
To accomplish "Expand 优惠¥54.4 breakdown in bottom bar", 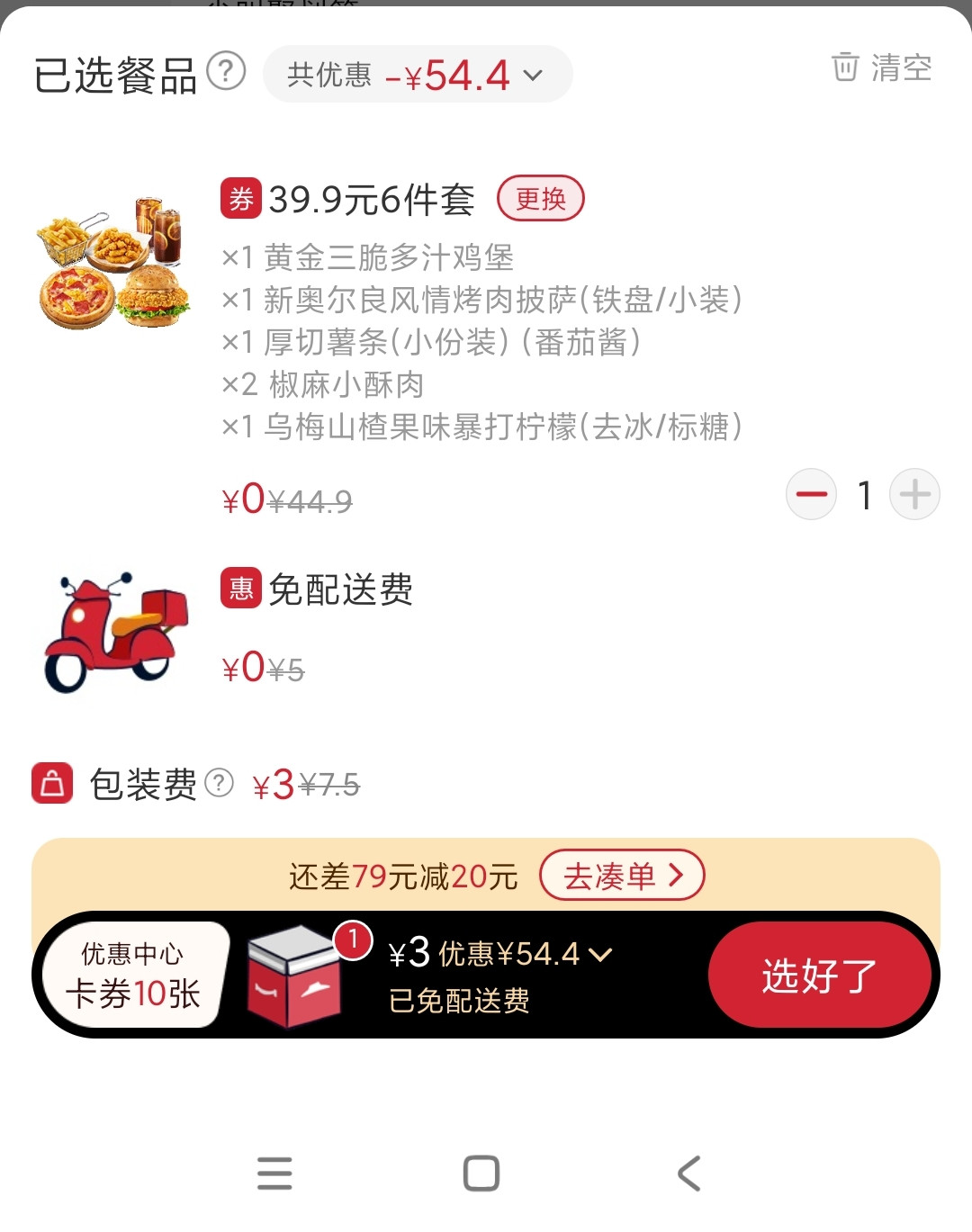I will (x=524, y=954).
